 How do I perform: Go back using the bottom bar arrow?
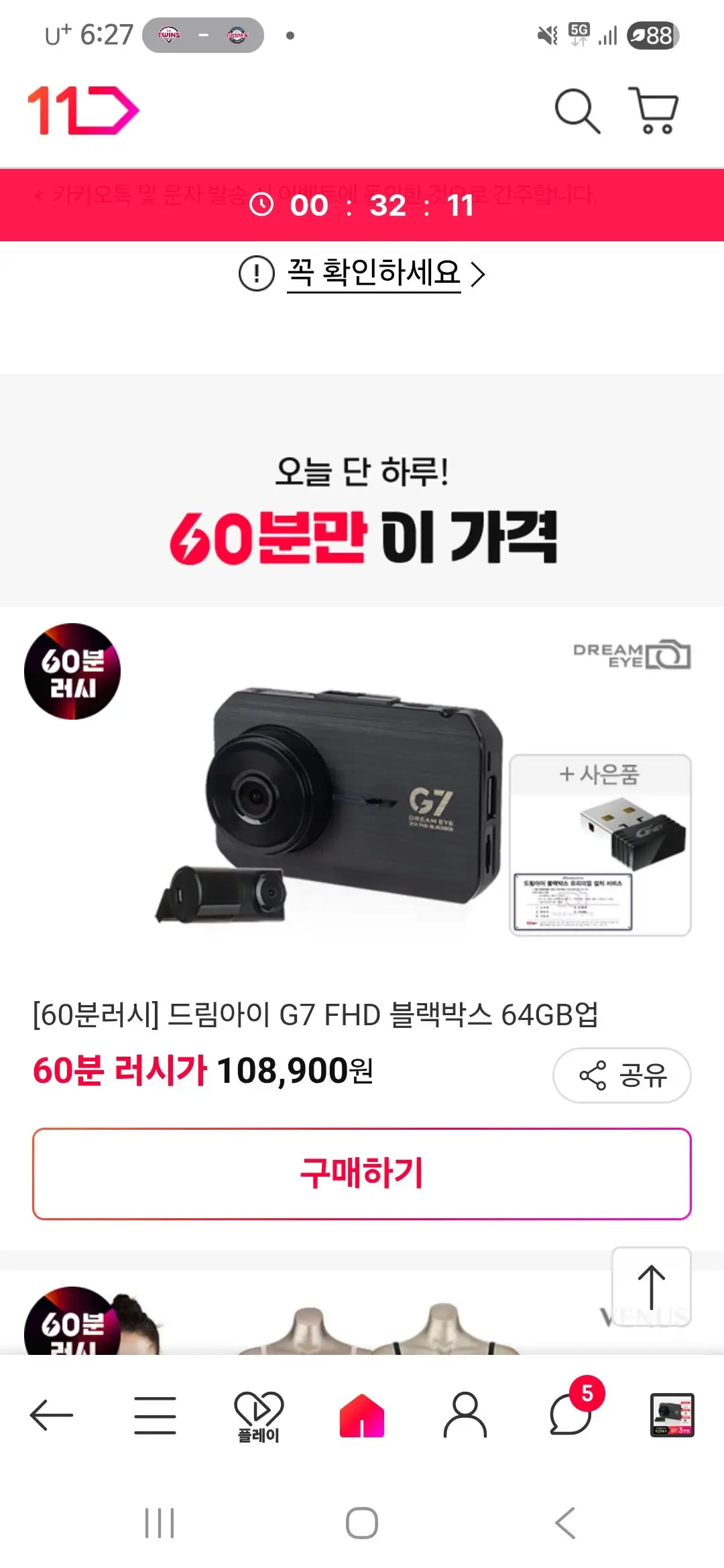52,1415
